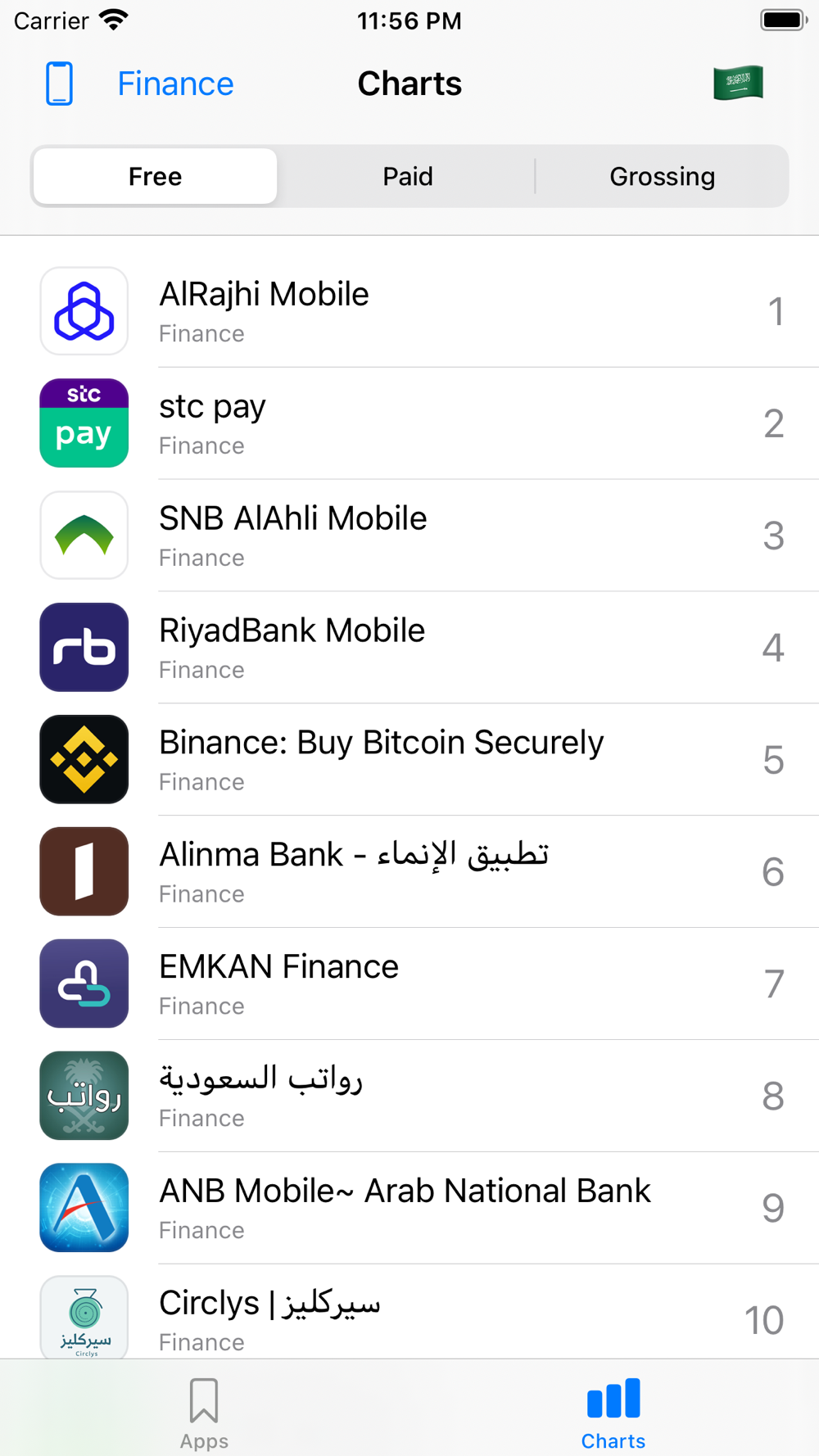View SNB AlAhli Mobile
Screen dimensions: 819x1456
[x=409, y=536]
